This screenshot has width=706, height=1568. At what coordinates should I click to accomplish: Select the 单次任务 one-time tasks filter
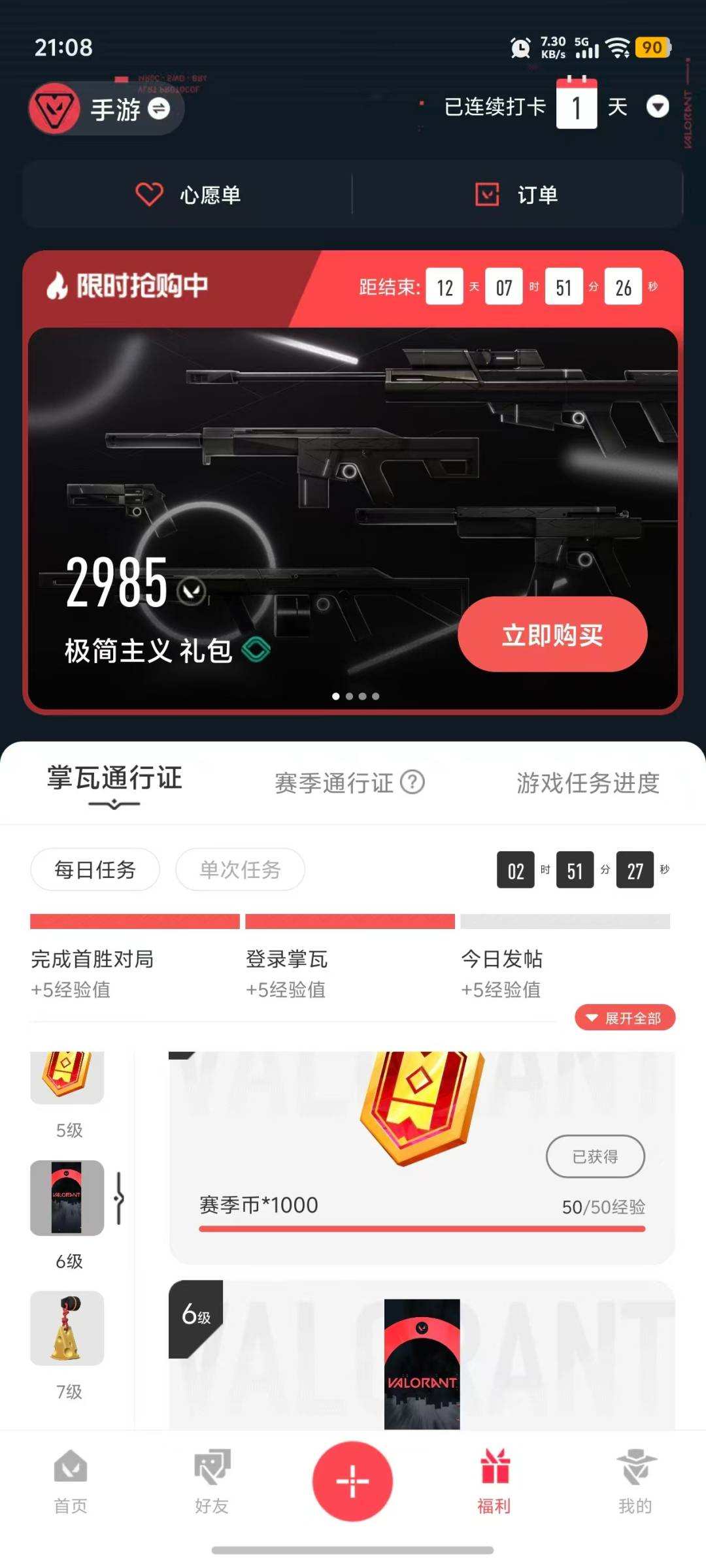click(x=240, y=870)
